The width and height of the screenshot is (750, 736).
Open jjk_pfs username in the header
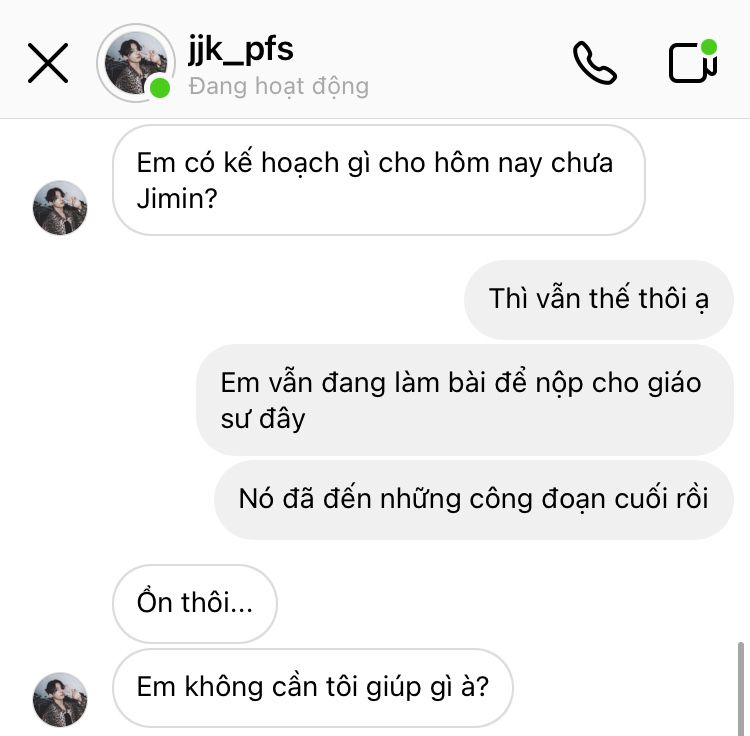coord(241,50)
